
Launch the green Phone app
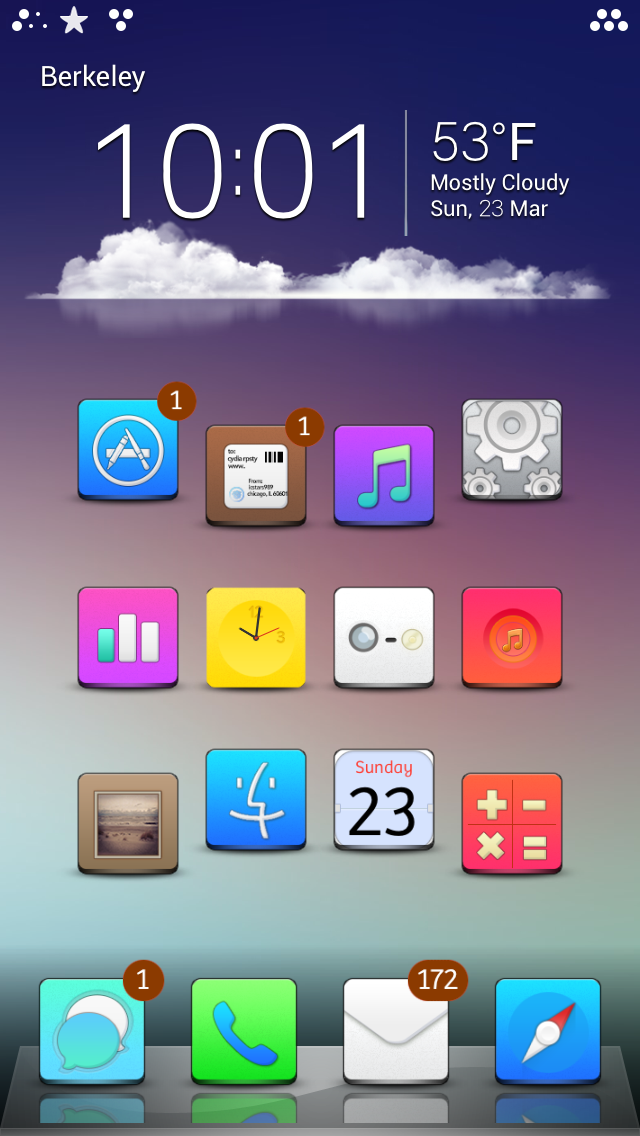[x=244, y=1032]
